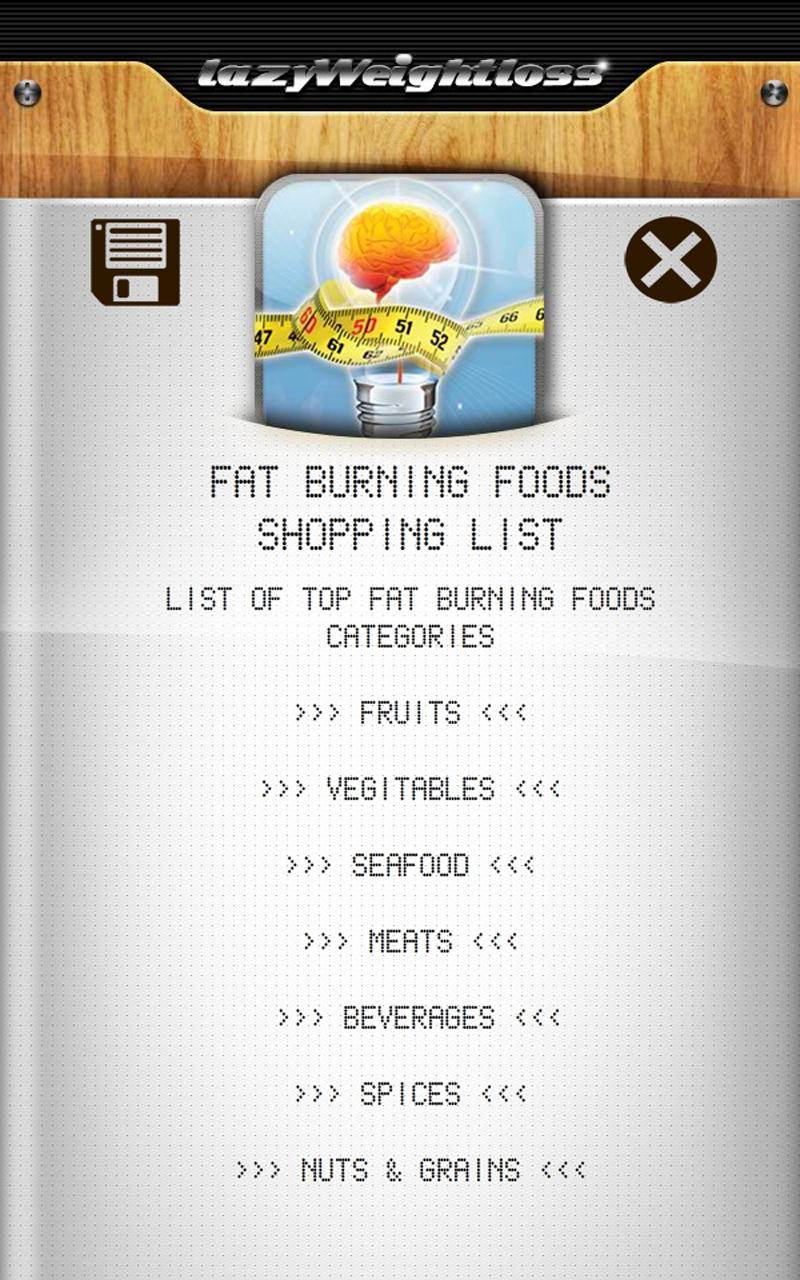Choose the Spices category

410,1094
